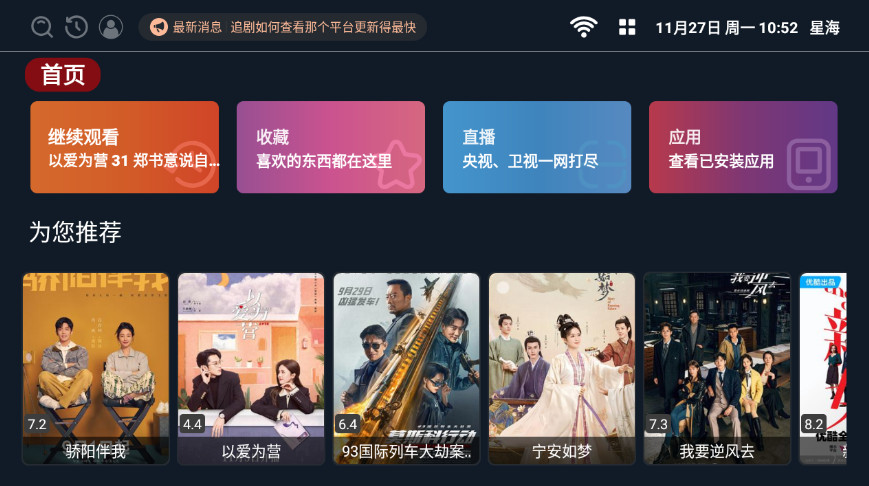Open the 最新消息 news banner
The image size is (869, 486).
[x=283, y=27]
